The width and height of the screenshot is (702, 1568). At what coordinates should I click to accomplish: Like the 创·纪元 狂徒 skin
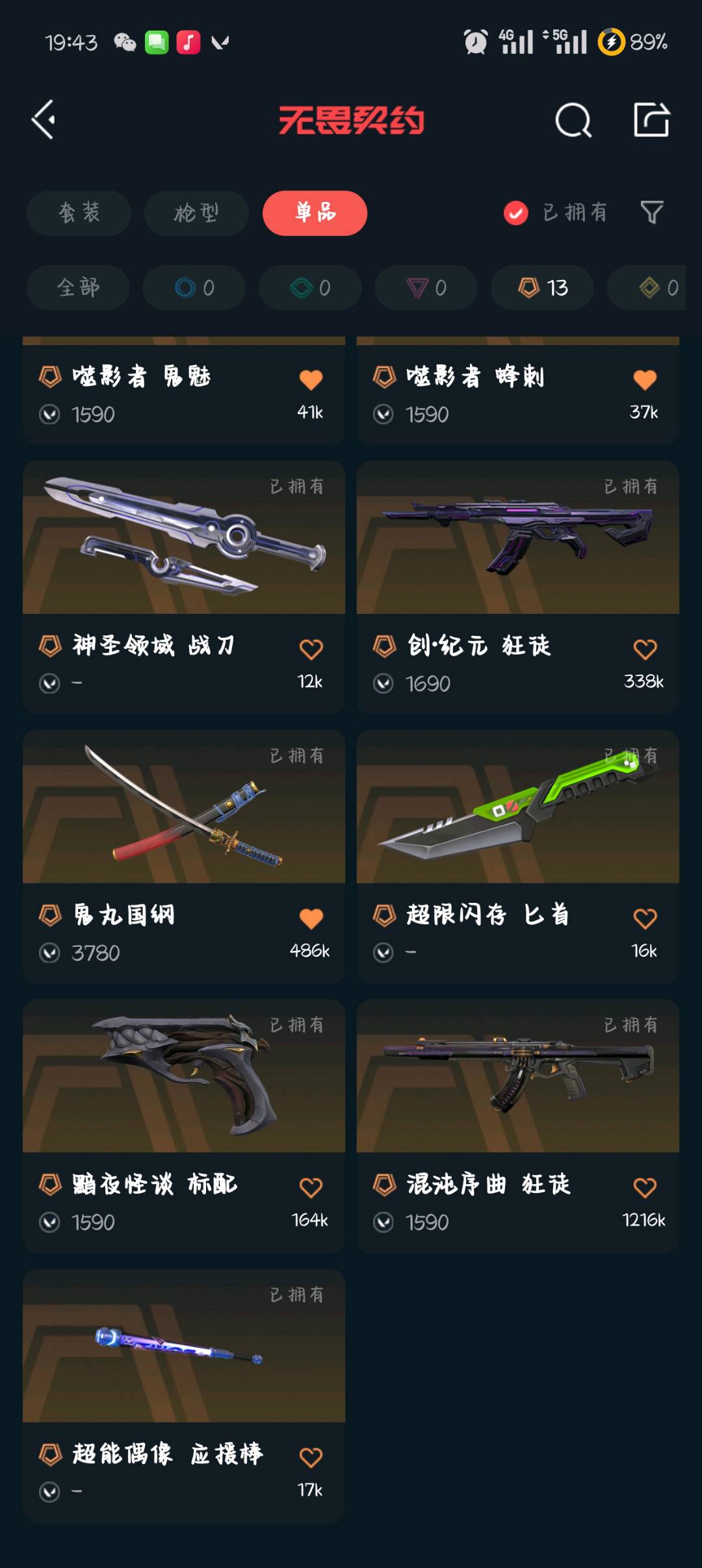pyautogui.click(x=645, y=649)
